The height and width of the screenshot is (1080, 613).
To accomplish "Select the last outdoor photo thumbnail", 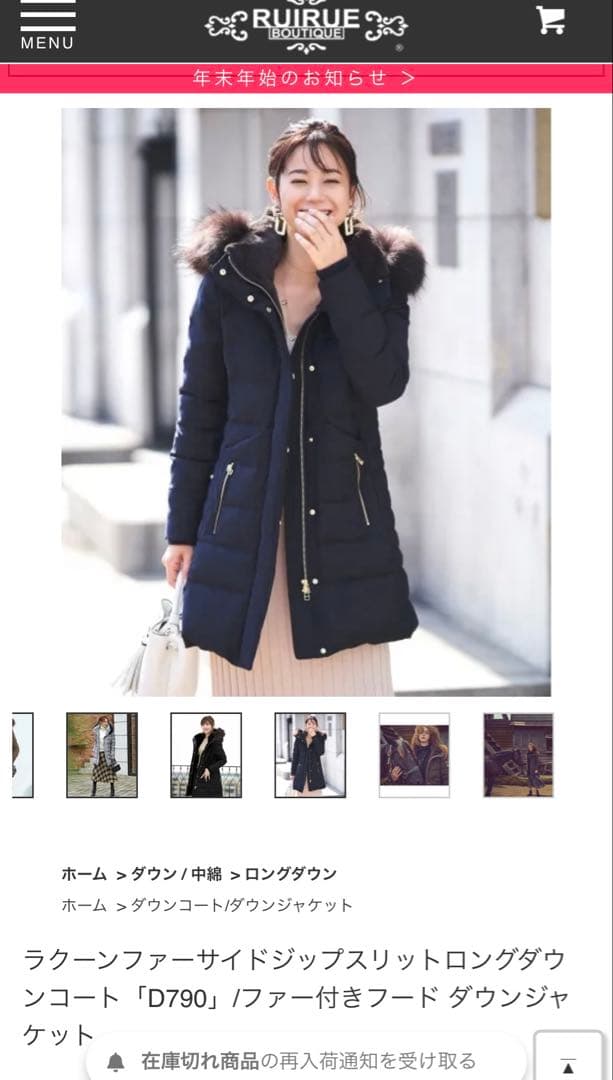I will click(518, 755).
